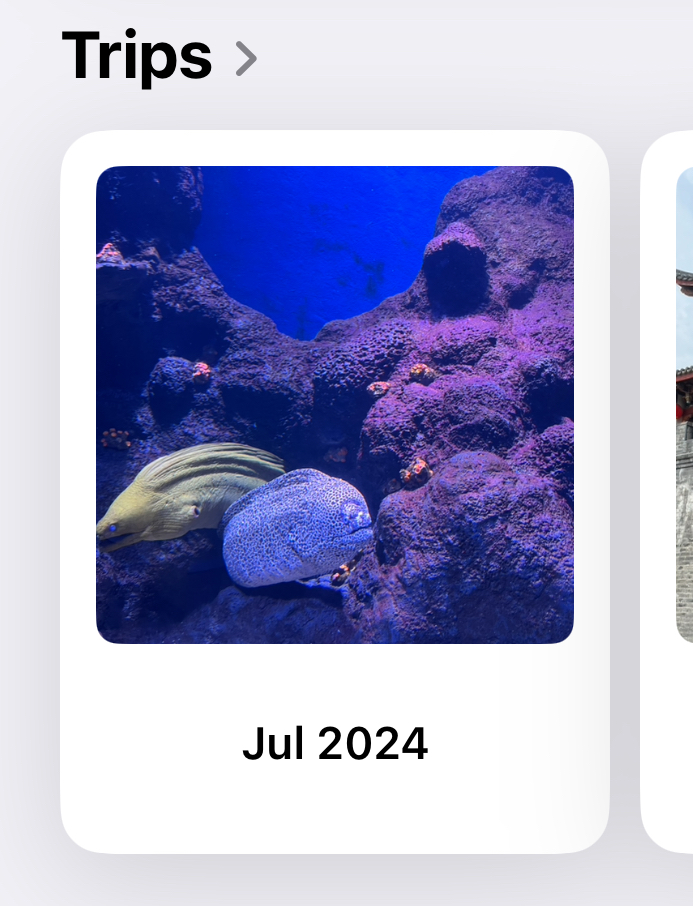Open the Trips section header
This screenshot has height=906, width=693.
pos(160,56)
